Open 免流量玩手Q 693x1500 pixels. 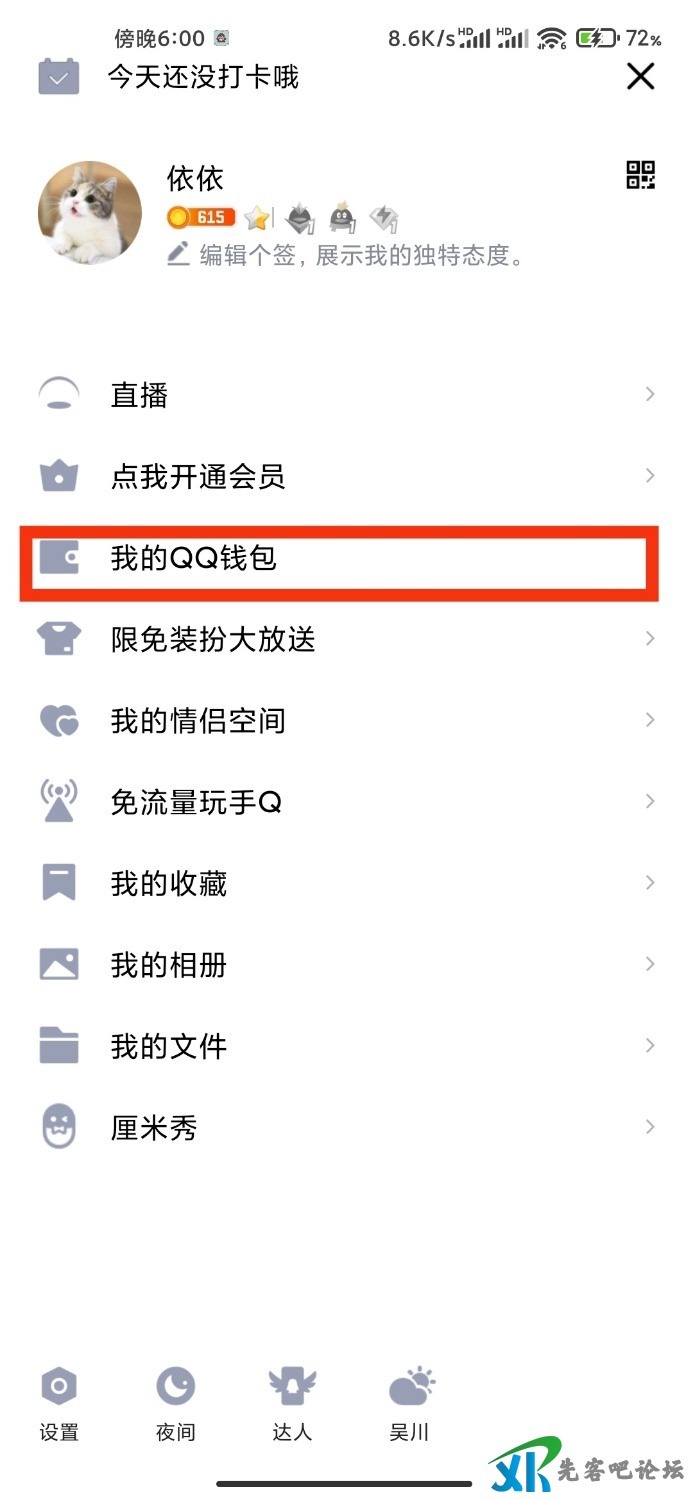(x=196, y=802)
